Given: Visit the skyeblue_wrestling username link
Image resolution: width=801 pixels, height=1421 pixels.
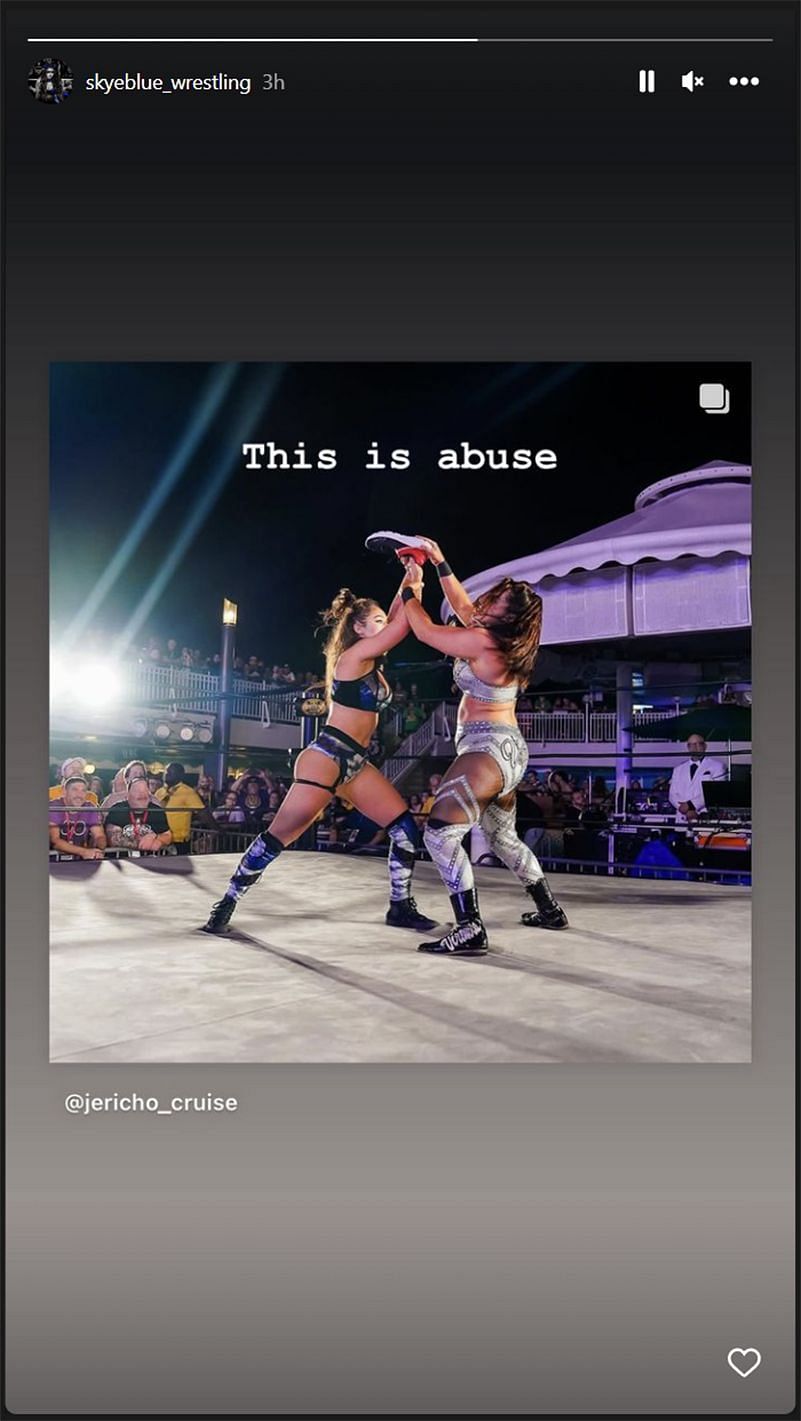Looking at the screenshot, I should click(x=168, y=82).
